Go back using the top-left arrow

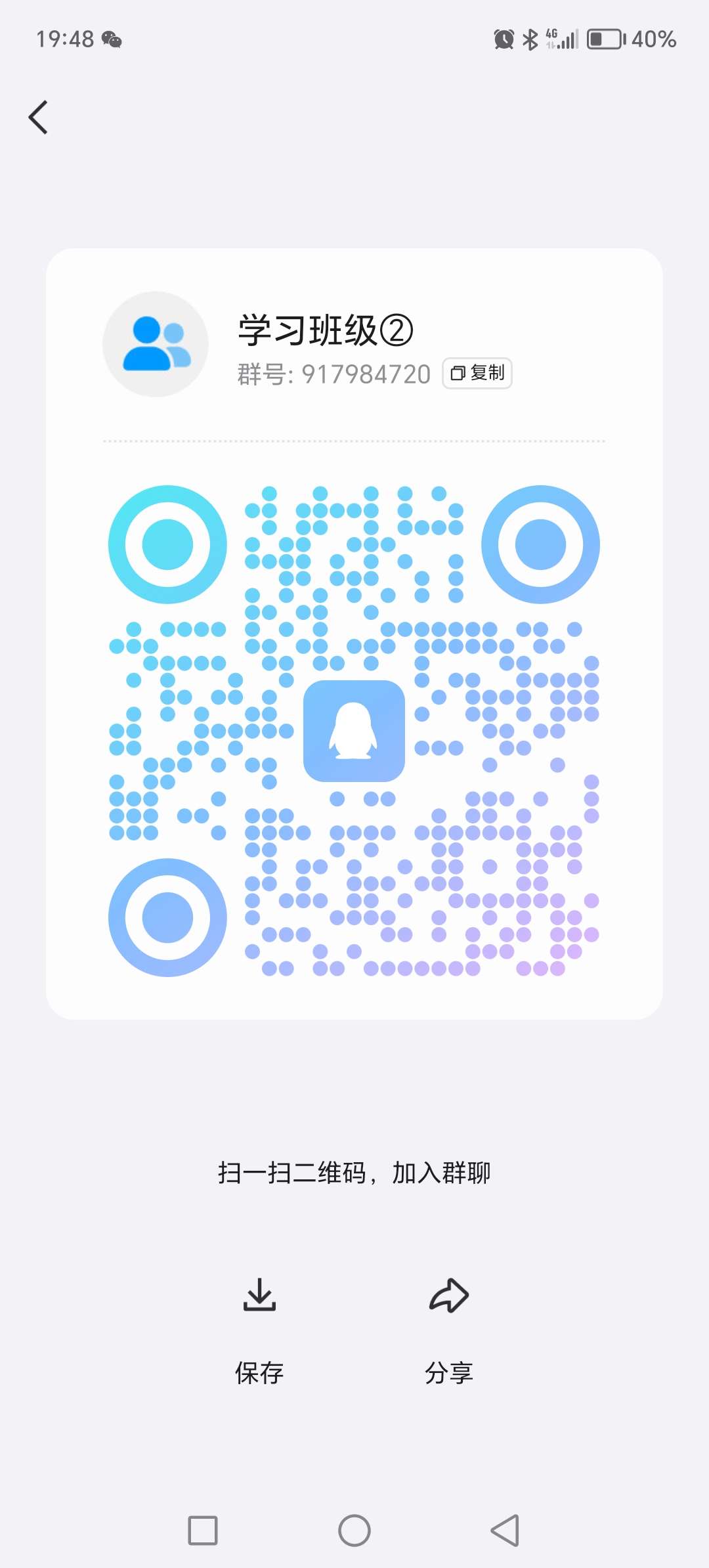click(x=38, y=118)
